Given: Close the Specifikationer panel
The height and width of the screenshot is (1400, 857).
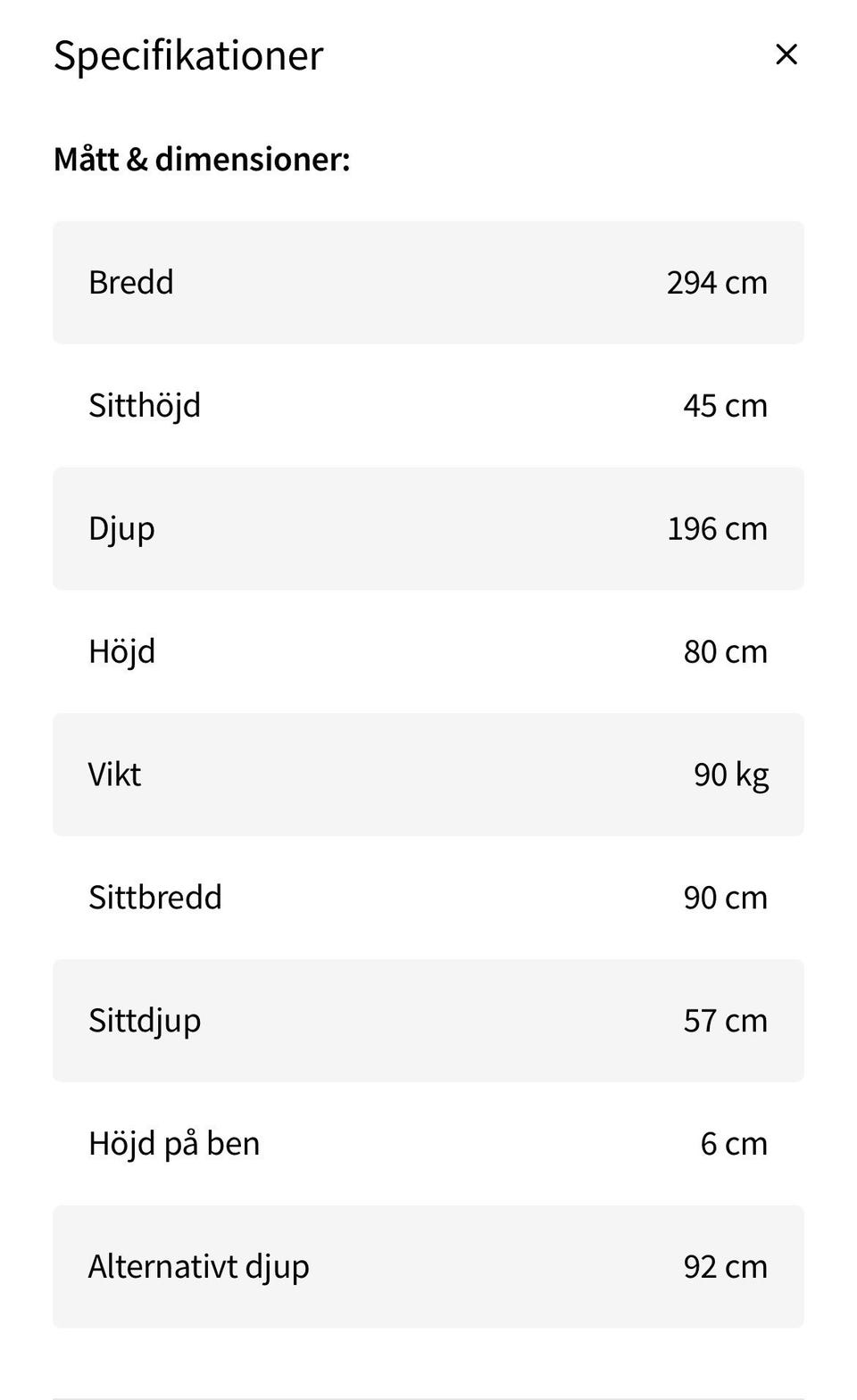Looking at the screenshot, I should 786,54.
